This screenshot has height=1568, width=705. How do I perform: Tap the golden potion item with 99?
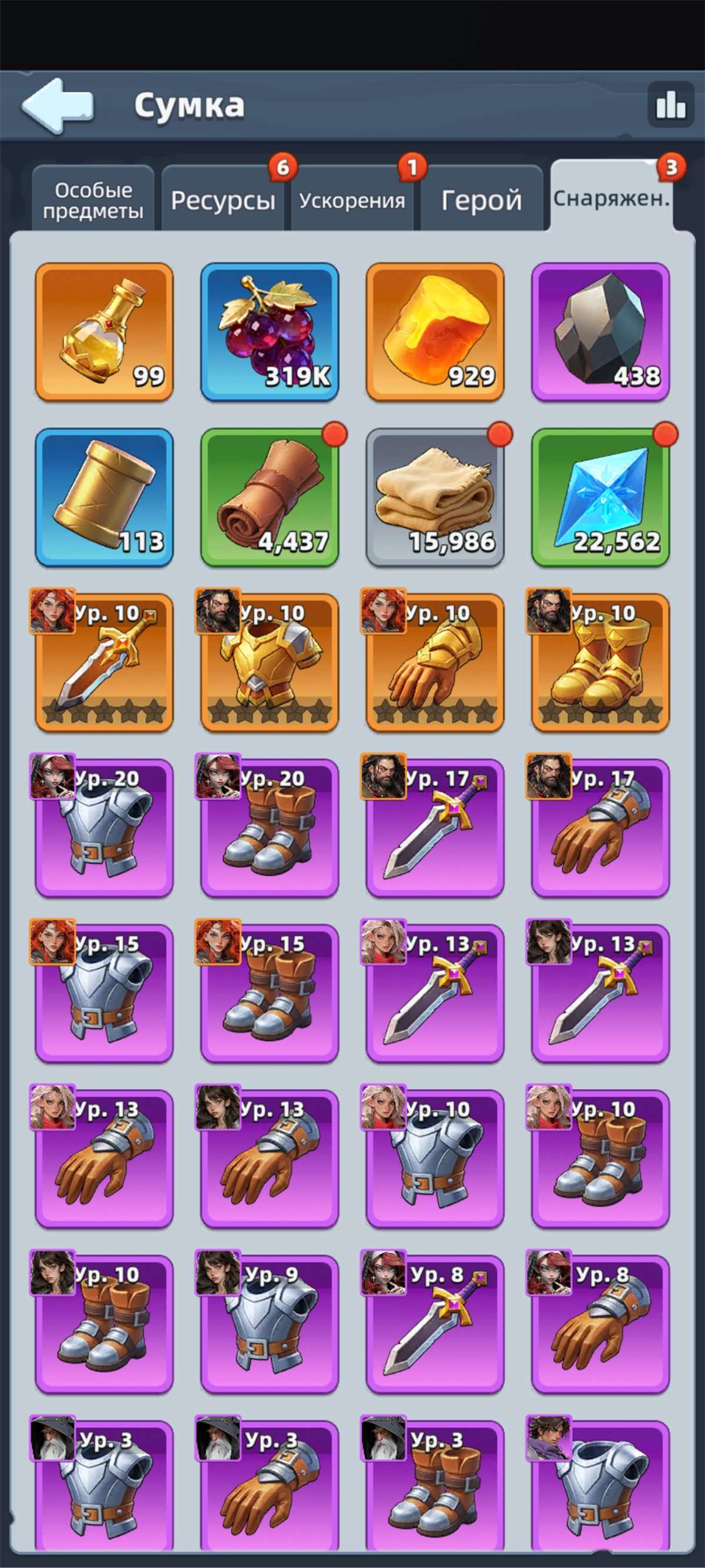[104, 331]
